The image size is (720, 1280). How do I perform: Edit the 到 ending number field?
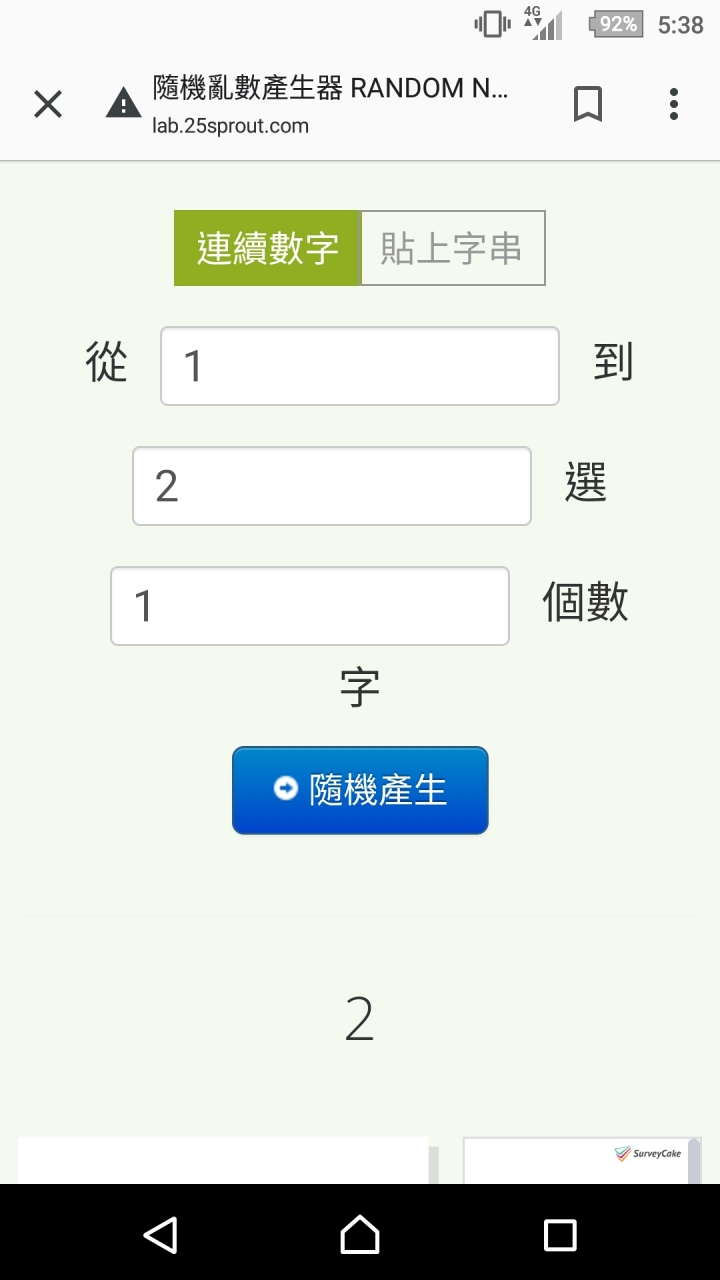(331, 486)
